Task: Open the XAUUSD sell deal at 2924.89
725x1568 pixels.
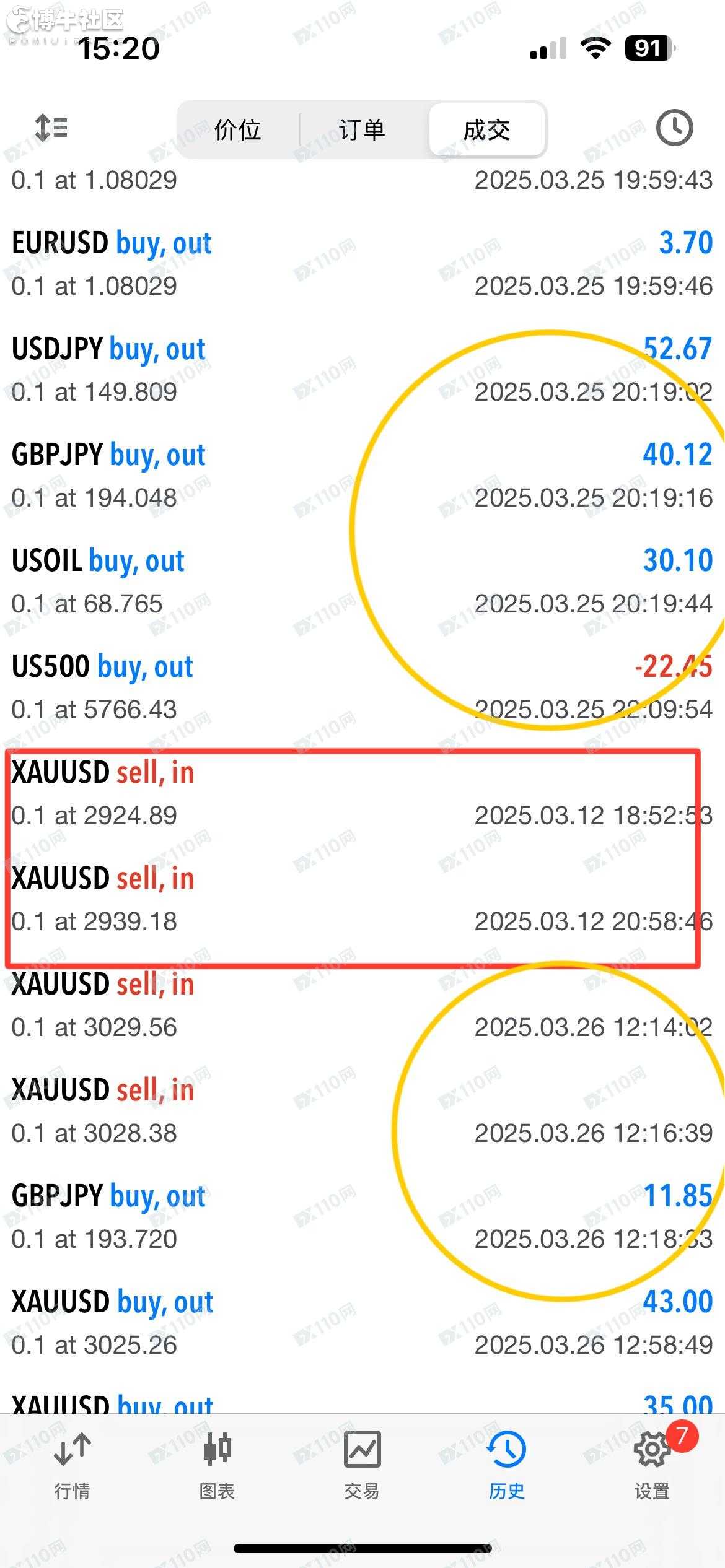Action: click(362, 794)
